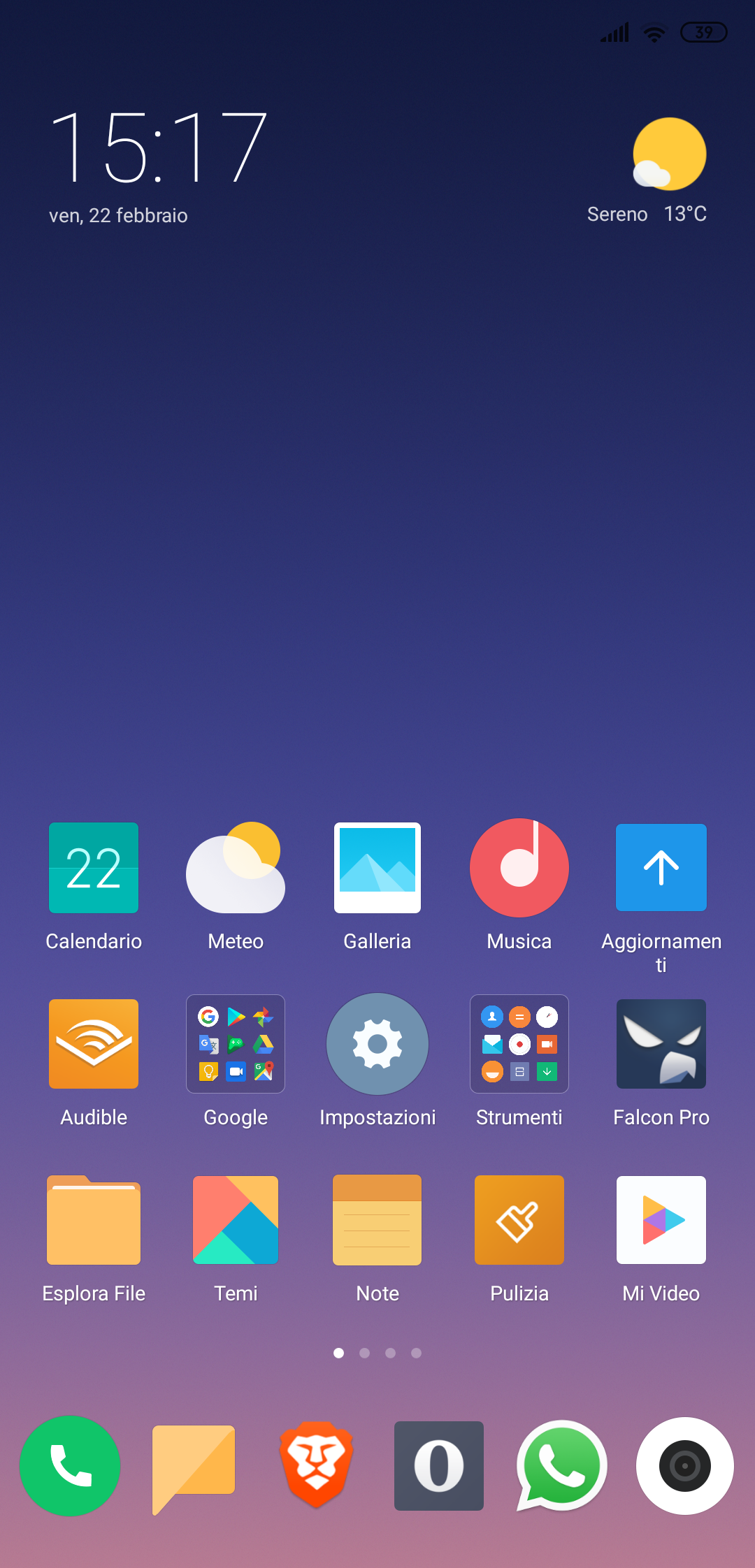Open WhatsApp from the dock
Viewport: 755px width, 1568px height.
pyautogui.click(x=562, y=1466)
